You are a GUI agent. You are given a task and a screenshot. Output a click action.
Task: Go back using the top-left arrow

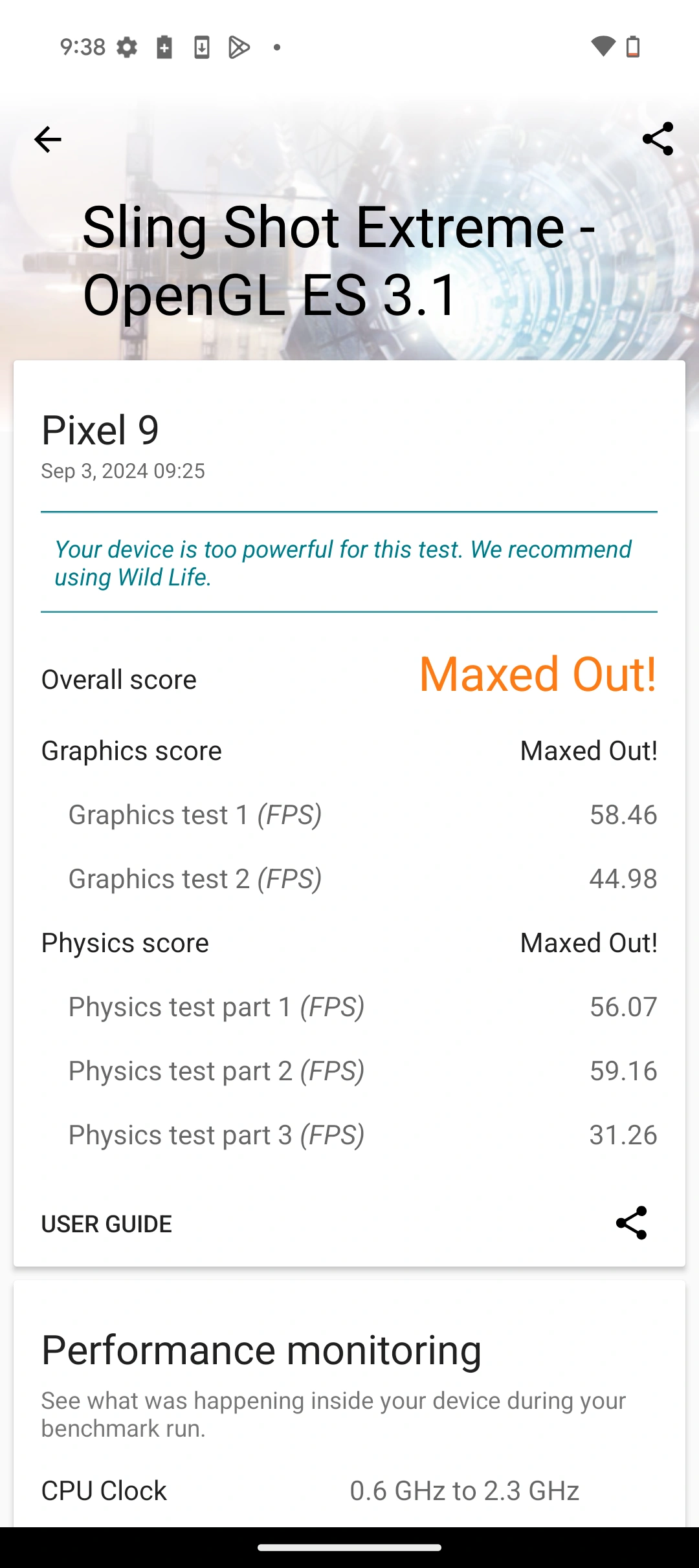[47, 139]
